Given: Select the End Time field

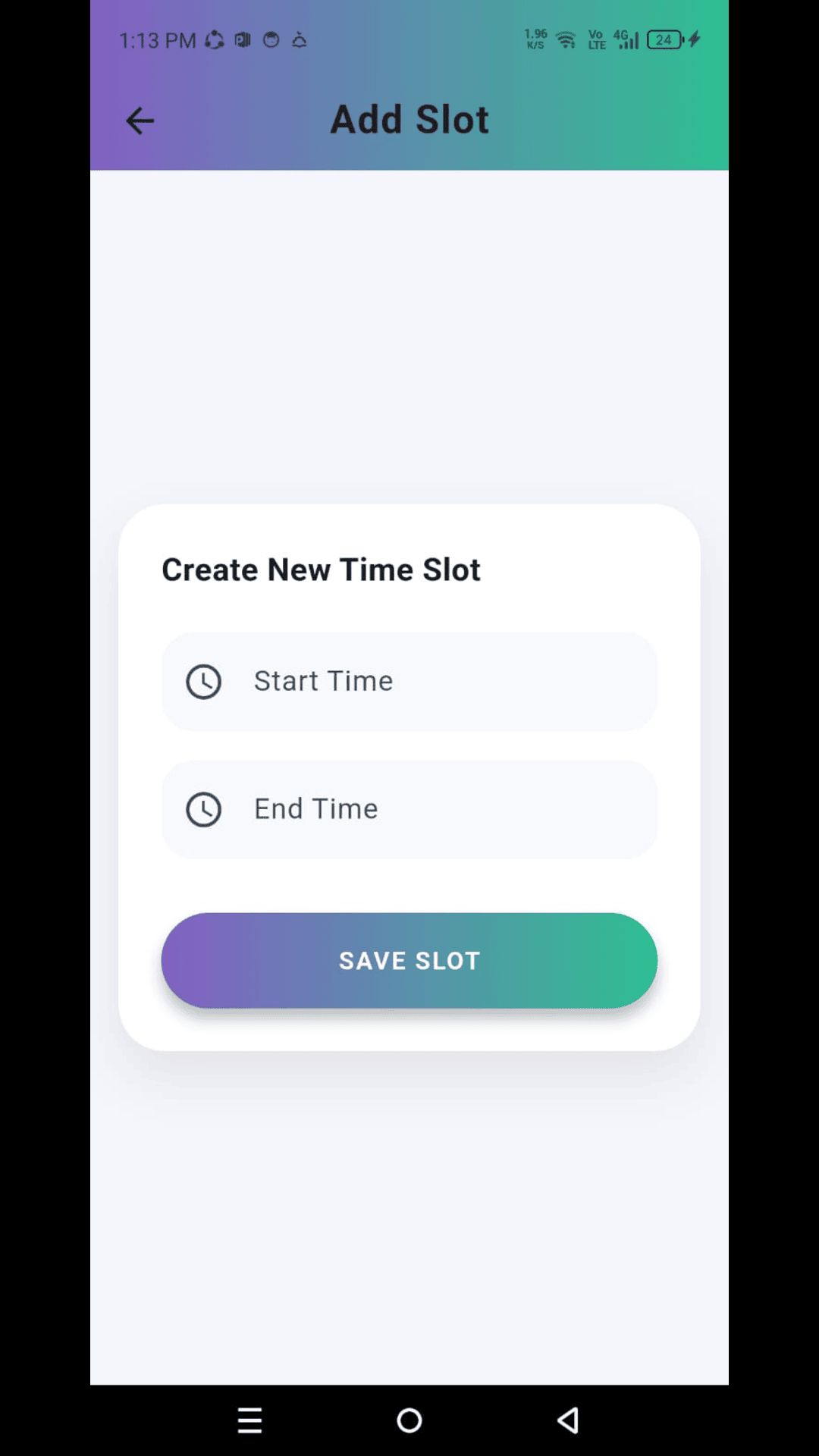Looking at the screenshot, I should pyautogui.click(x=409, y=809).
